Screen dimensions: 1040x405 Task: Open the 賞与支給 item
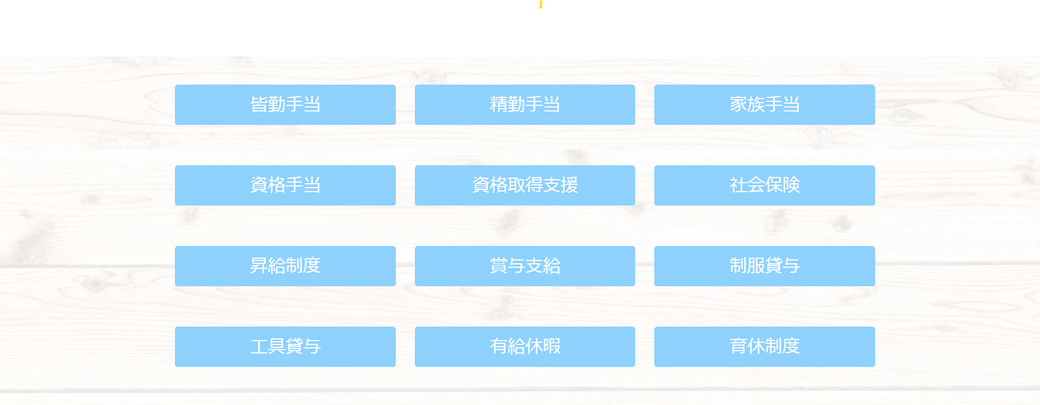525,266
